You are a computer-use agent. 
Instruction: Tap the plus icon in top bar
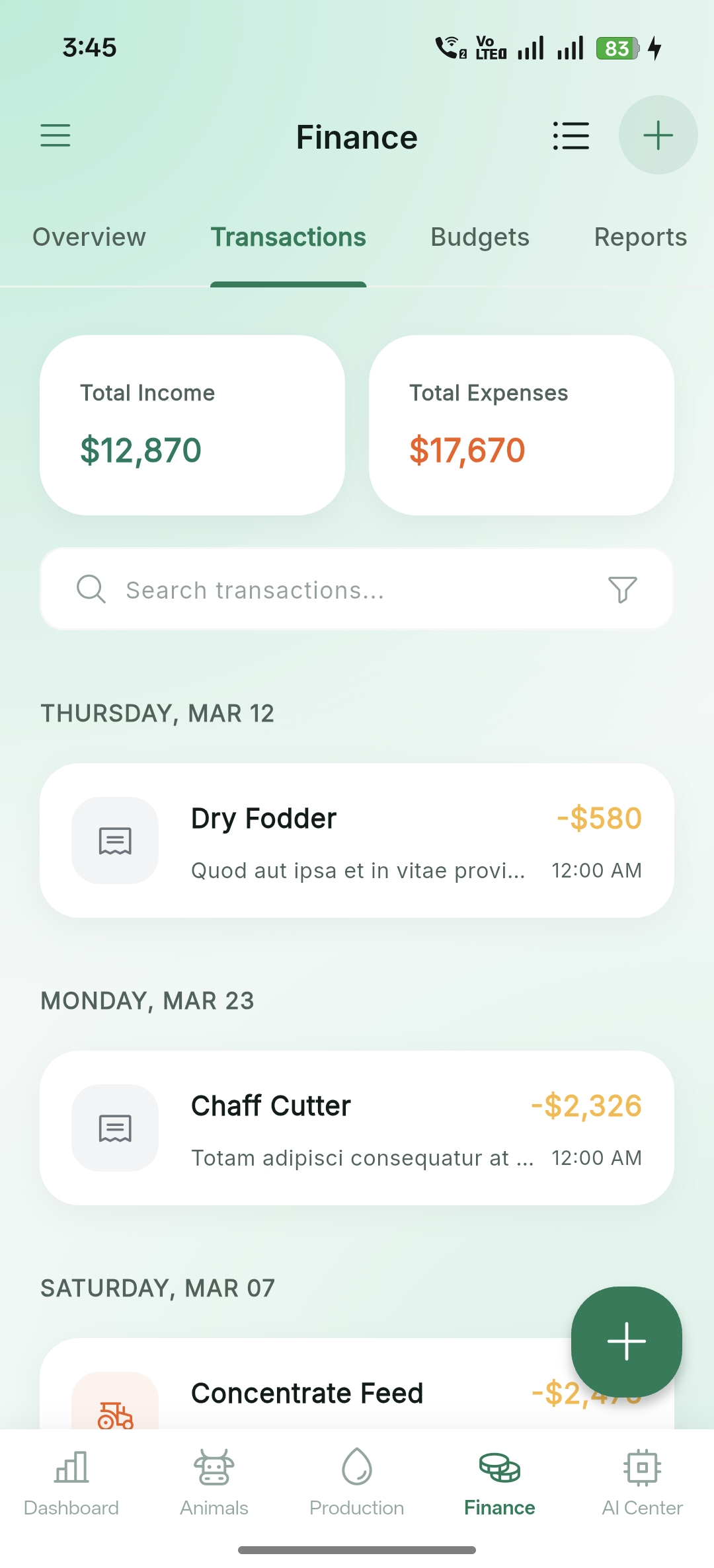coord(657,135)
